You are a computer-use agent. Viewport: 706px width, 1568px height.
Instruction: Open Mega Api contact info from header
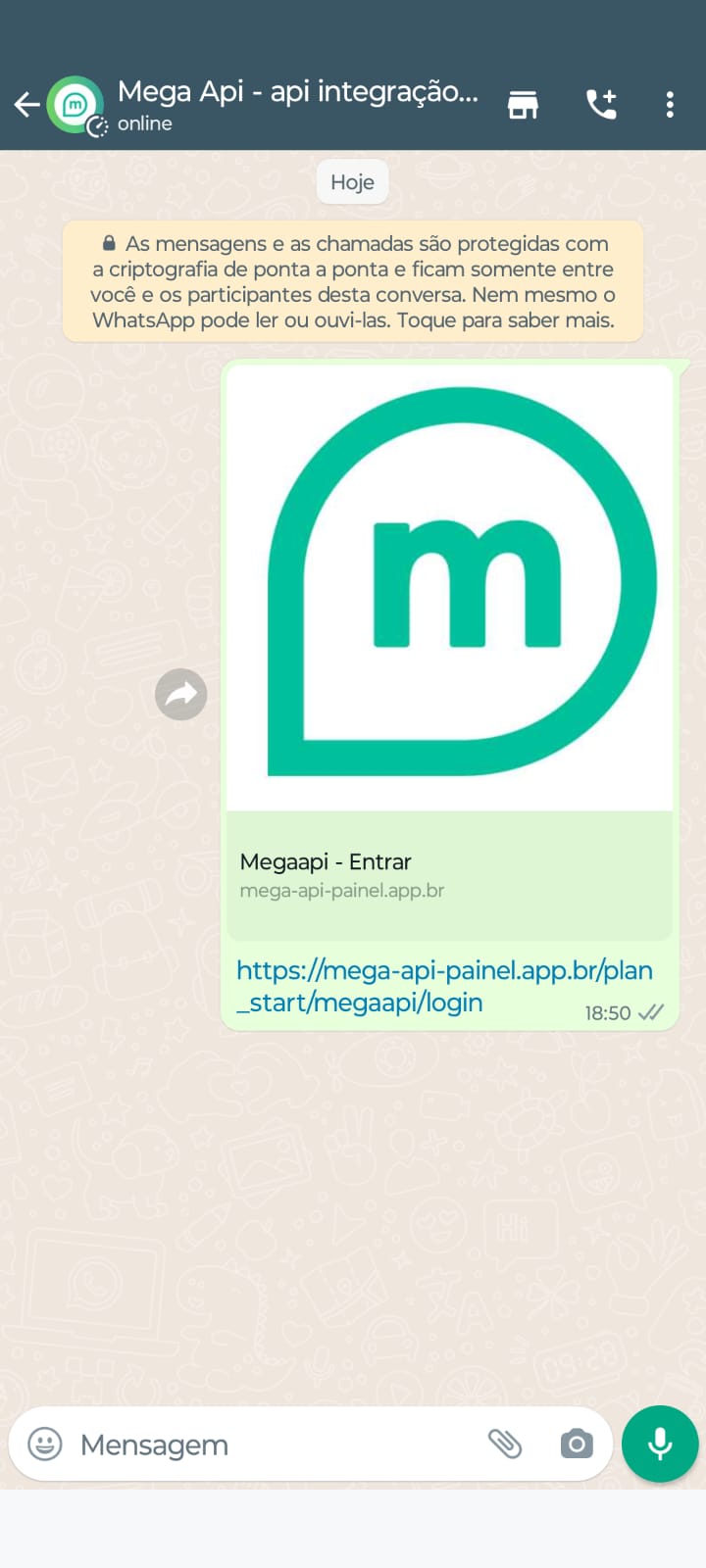pos(294,105)
